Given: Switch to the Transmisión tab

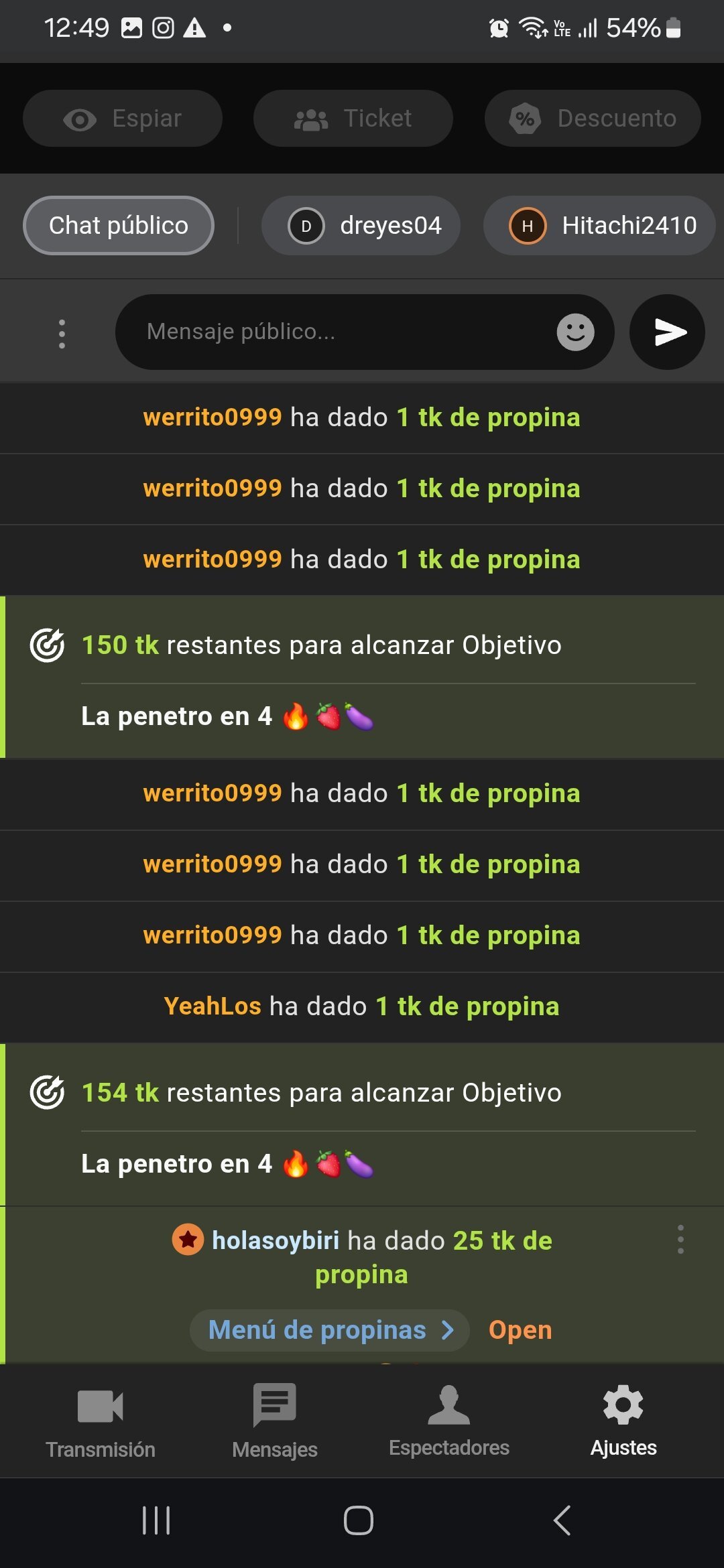Looking at the screenshot, I should tap(101, 1421).
